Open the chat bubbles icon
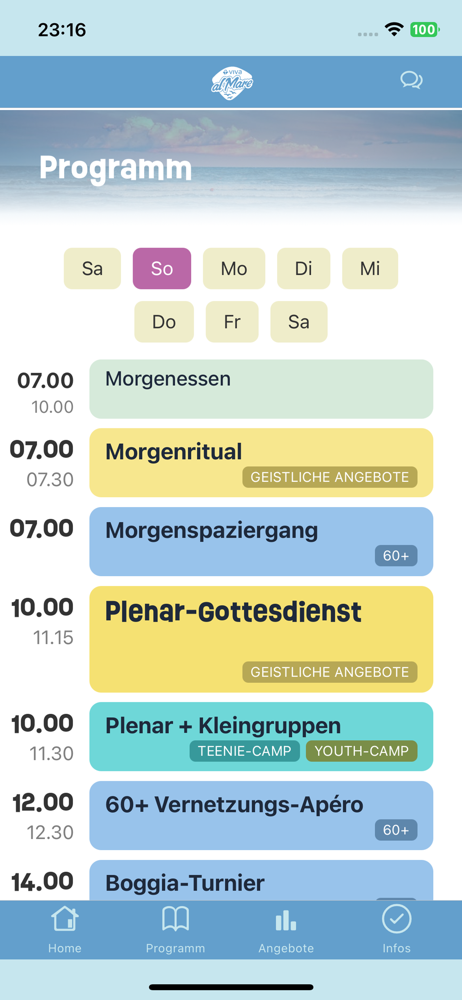 [412, 80]
